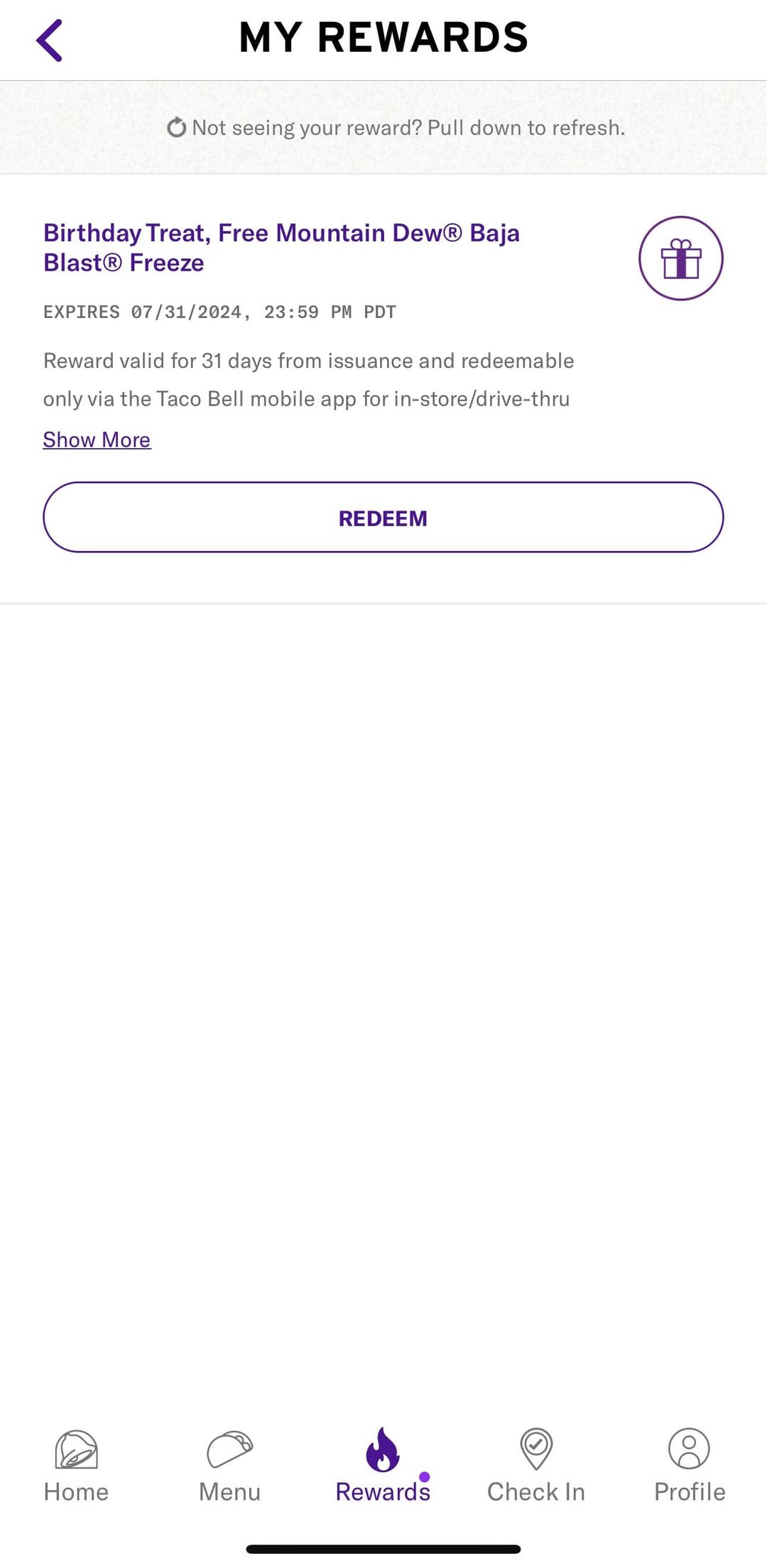Open the Menu tab
The height and width of the screenshot is (1568, 767).
point(229,1466)
